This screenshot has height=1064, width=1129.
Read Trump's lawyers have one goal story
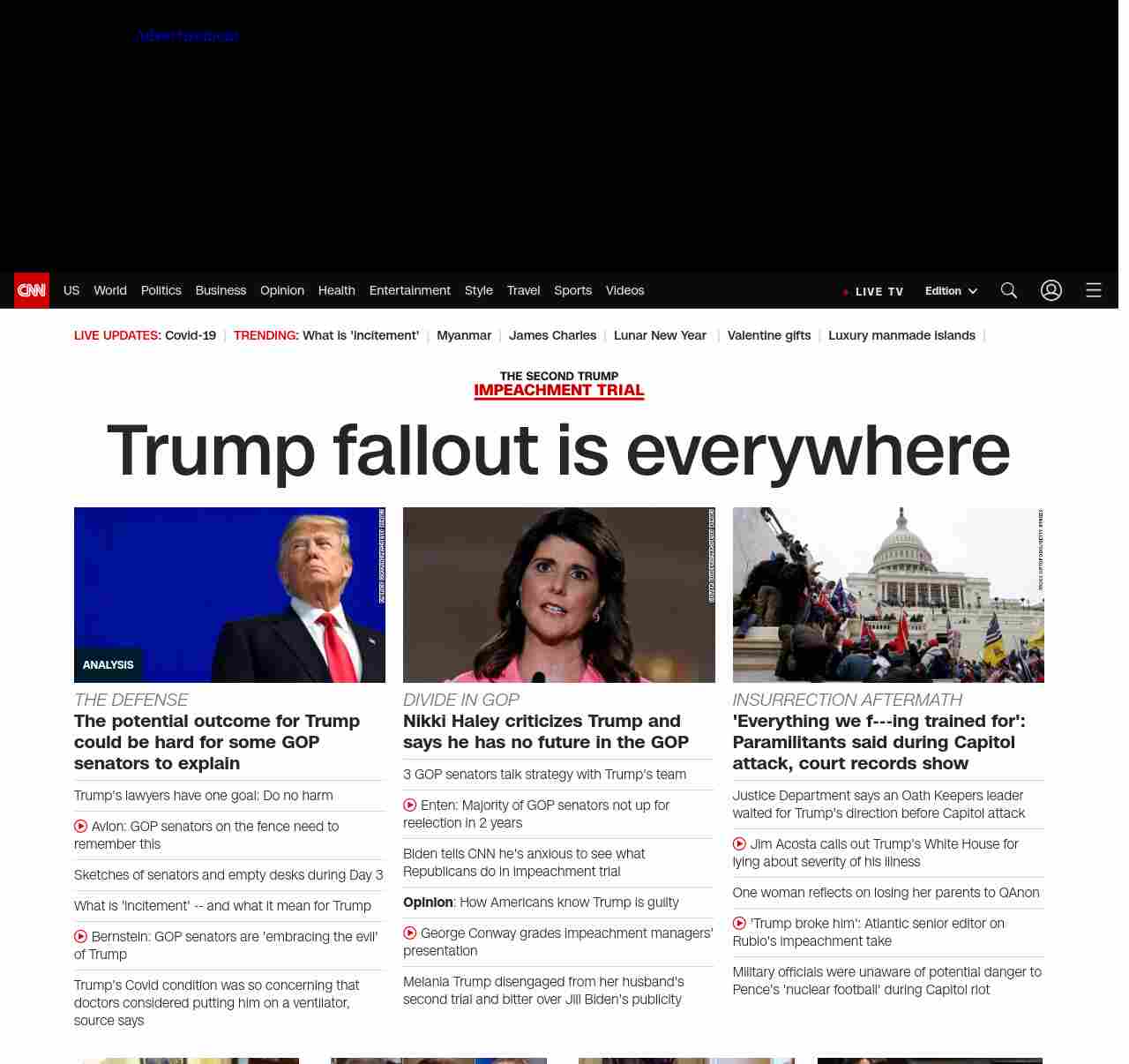click(204, 796)
